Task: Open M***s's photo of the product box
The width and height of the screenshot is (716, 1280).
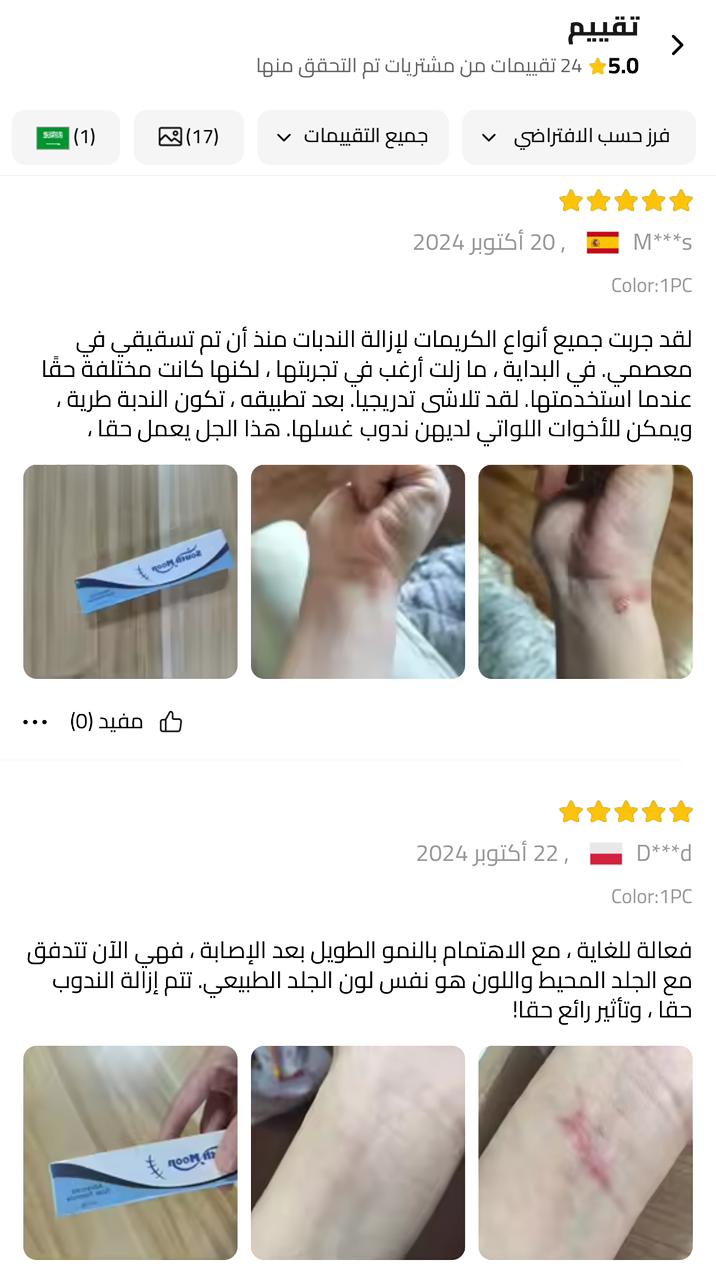Action: pos(130,571)
